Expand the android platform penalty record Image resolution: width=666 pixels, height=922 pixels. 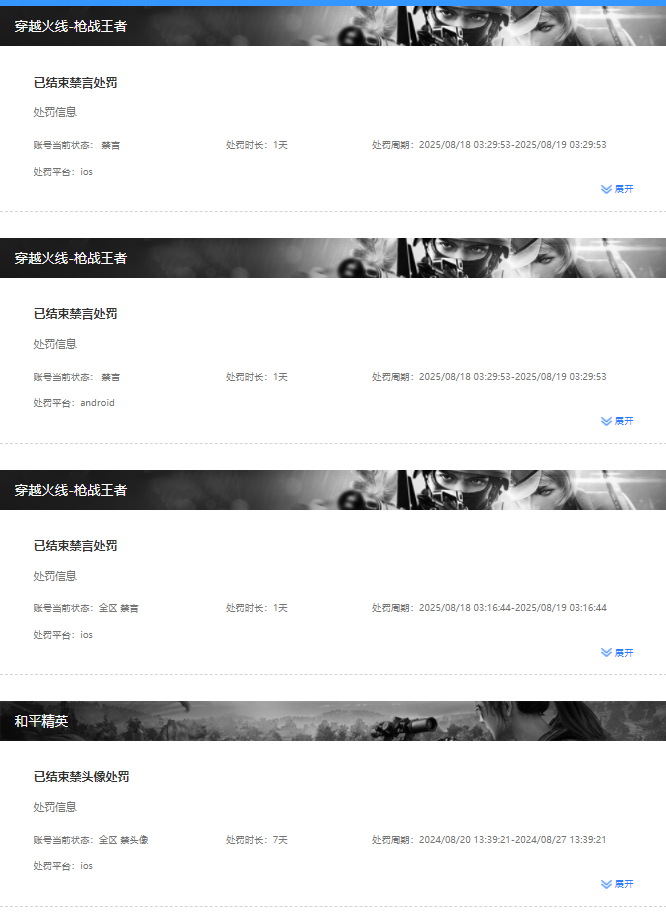[x=617, y=421]
